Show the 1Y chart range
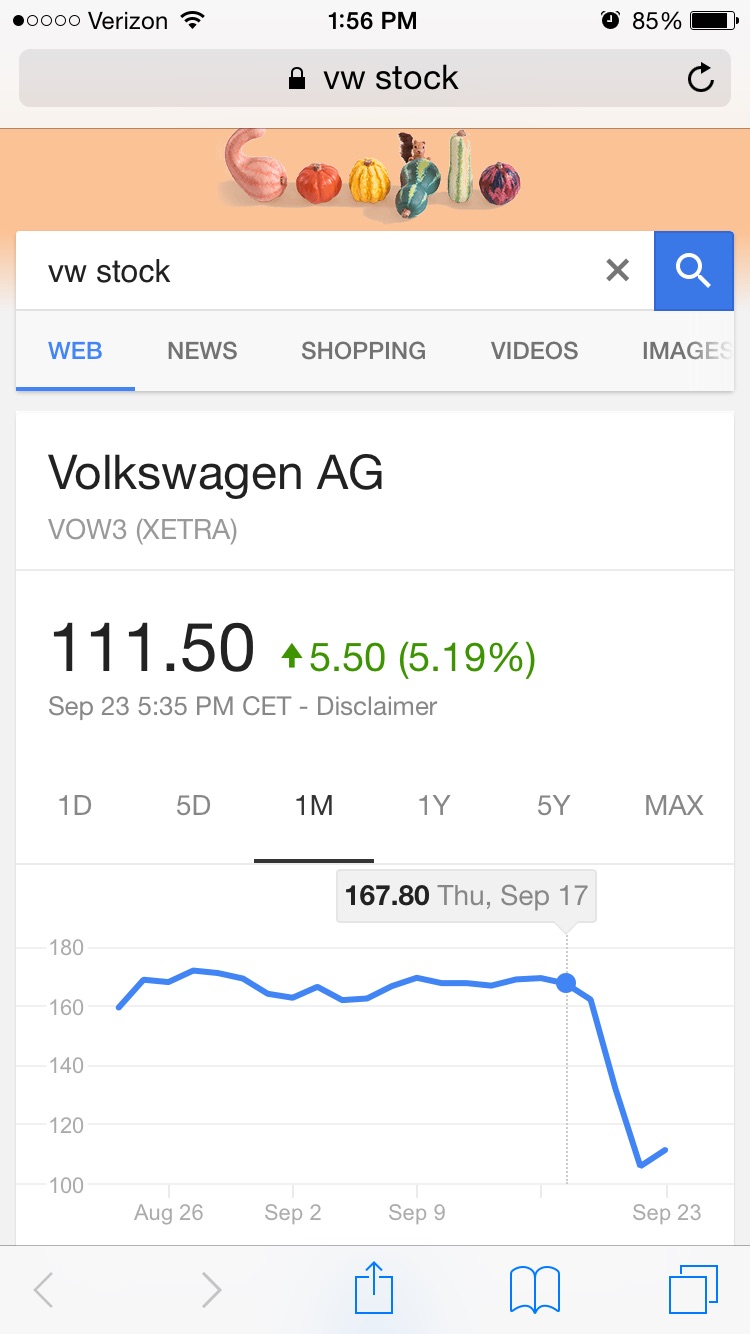This screenshot has width=750, height=1334. point(434,806)
